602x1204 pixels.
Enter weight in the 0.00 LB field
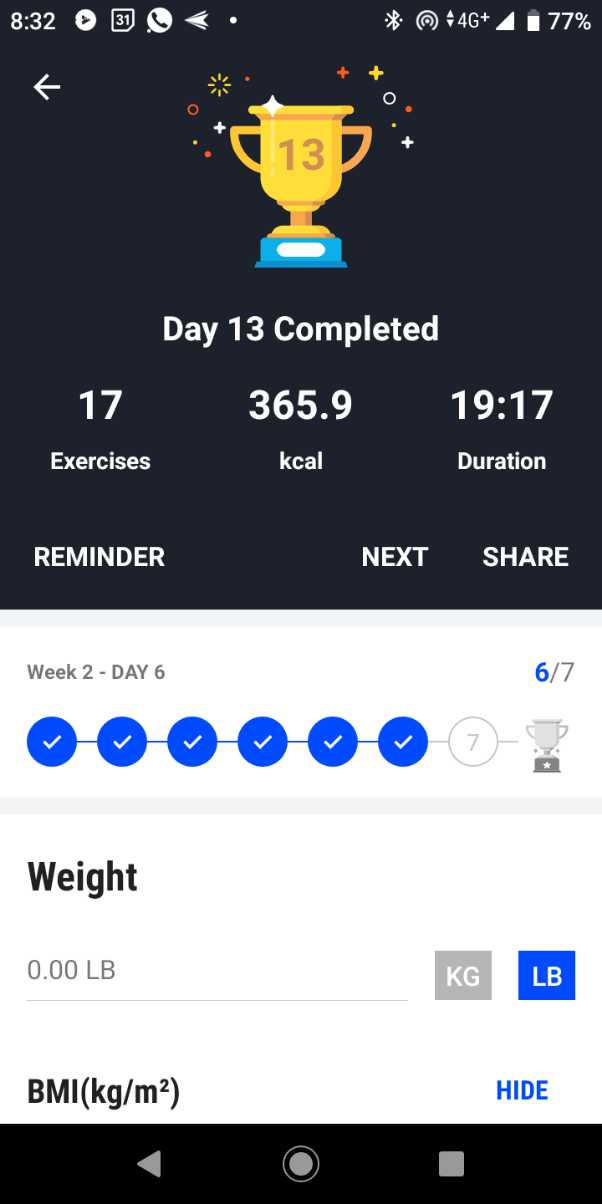pos(216,971)
